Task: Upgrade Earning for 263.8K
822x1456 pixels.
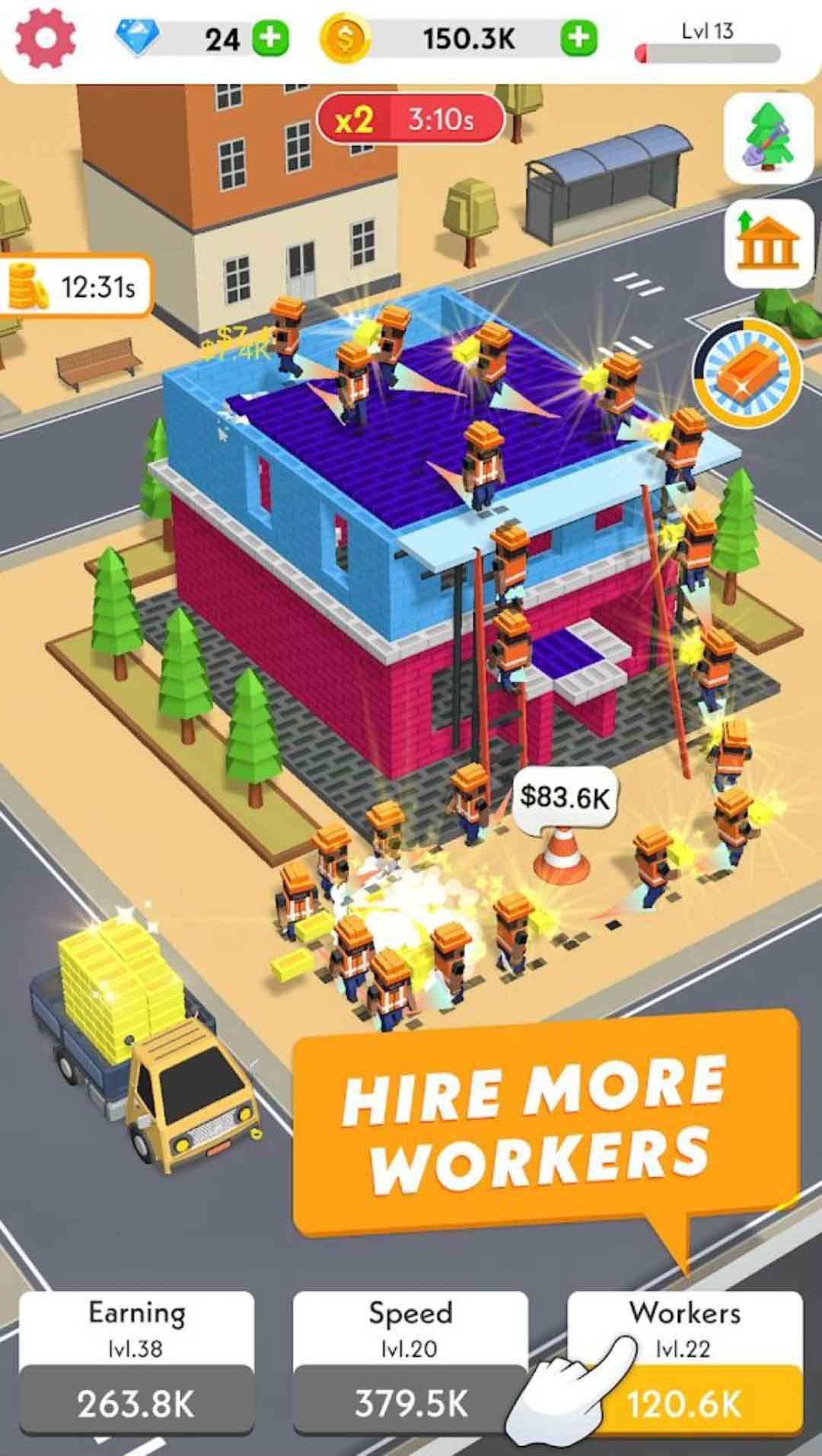Action: pyautogui.click(x=136, y=1403)
